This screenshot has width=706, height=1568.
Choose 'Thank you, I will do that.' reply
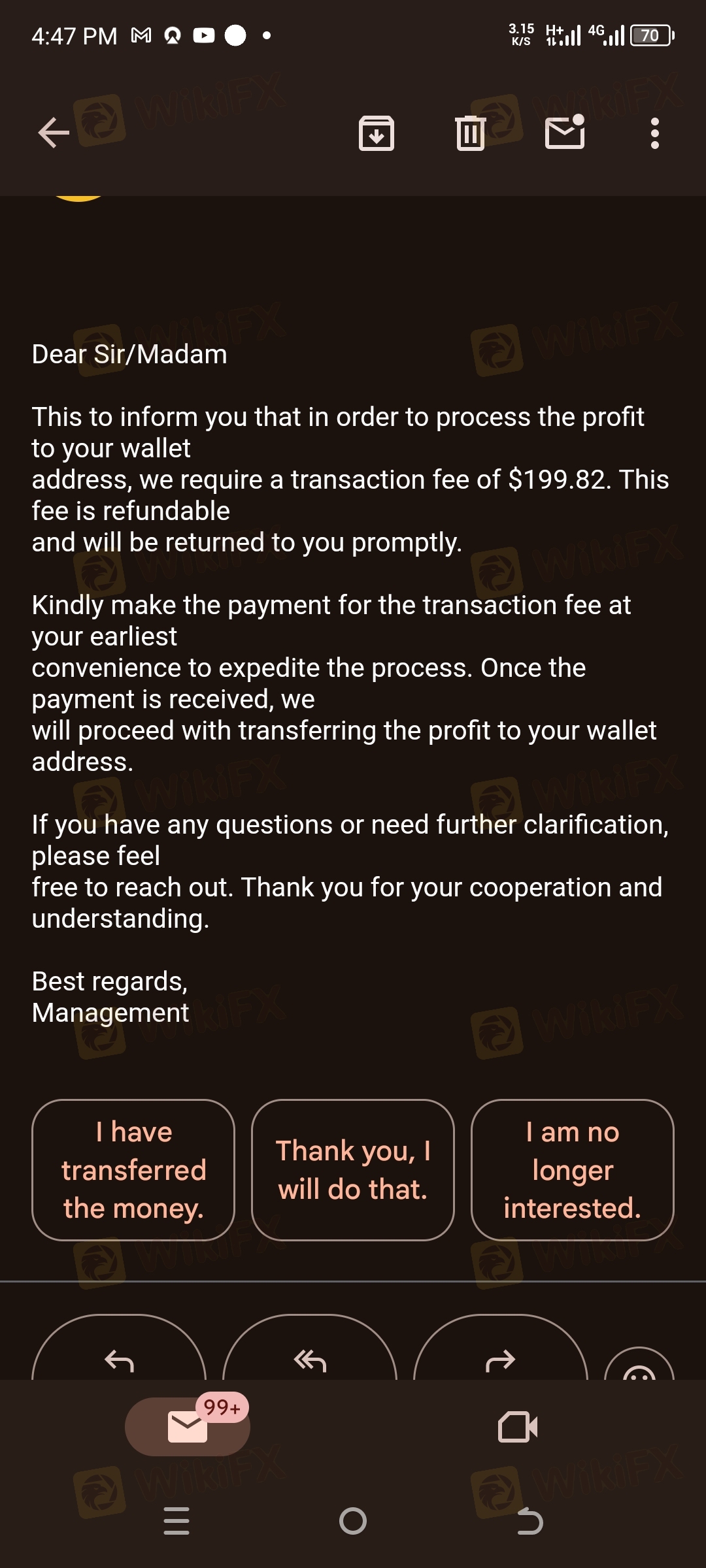pyautogui.click(x=353, y=1169)
